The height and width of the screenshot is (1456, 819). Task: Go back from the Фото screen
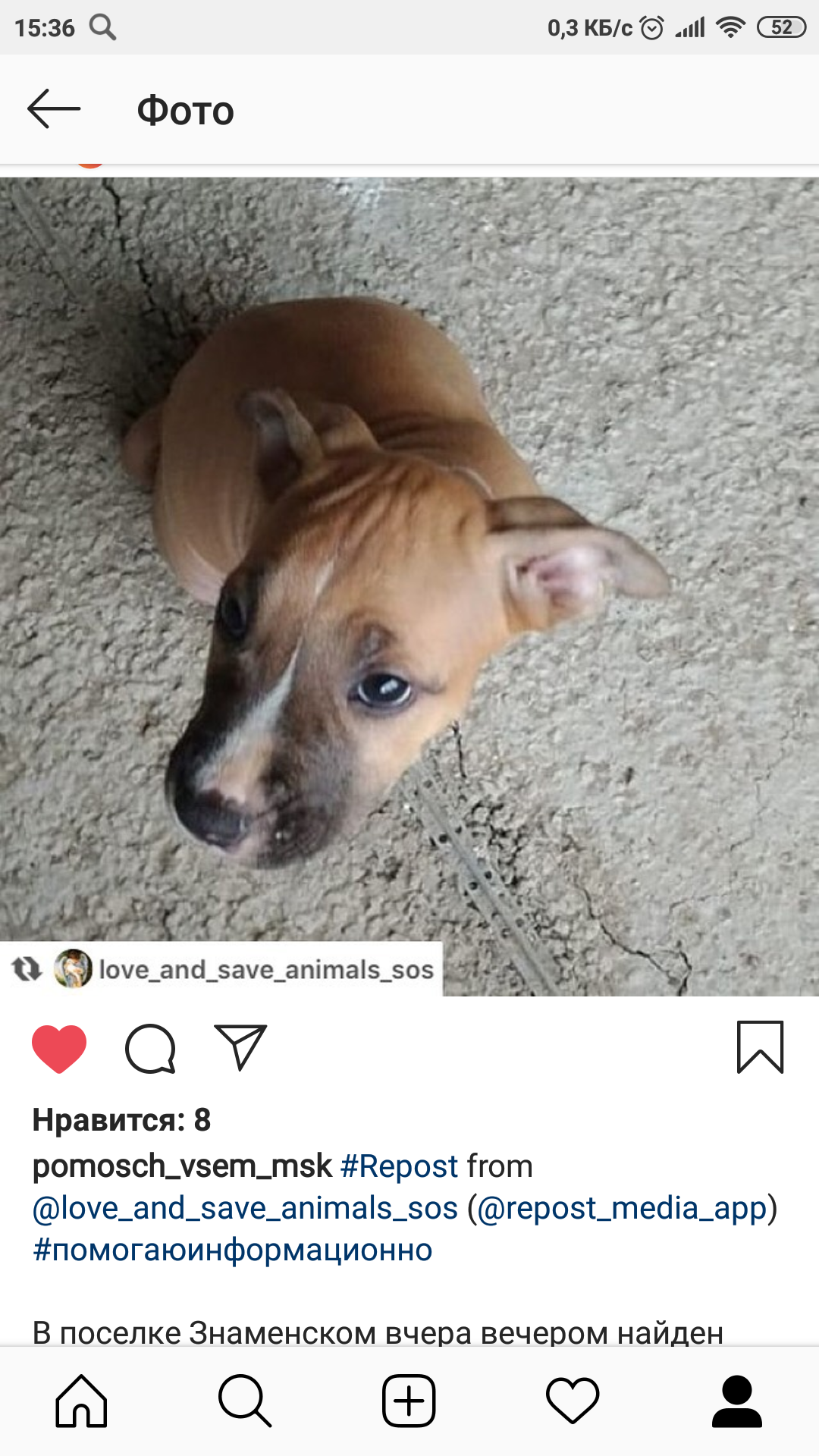point(54,109)
